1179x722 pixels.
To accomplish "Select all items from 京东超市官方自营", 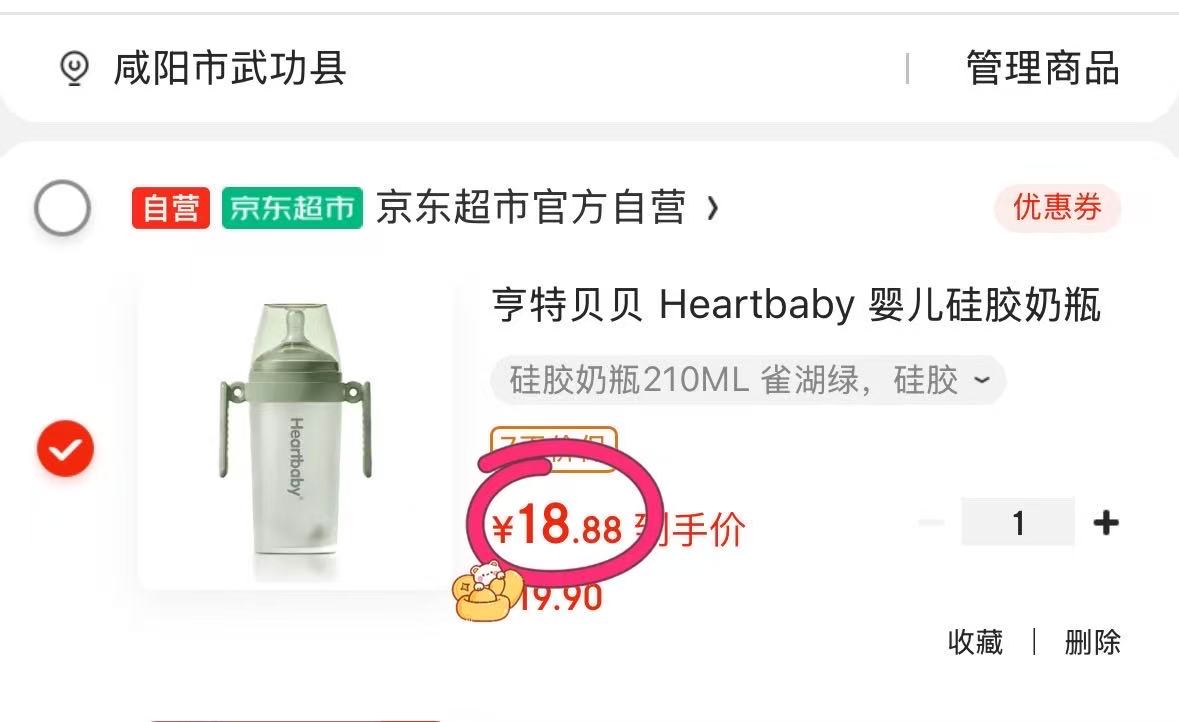I will coord(62,209).
